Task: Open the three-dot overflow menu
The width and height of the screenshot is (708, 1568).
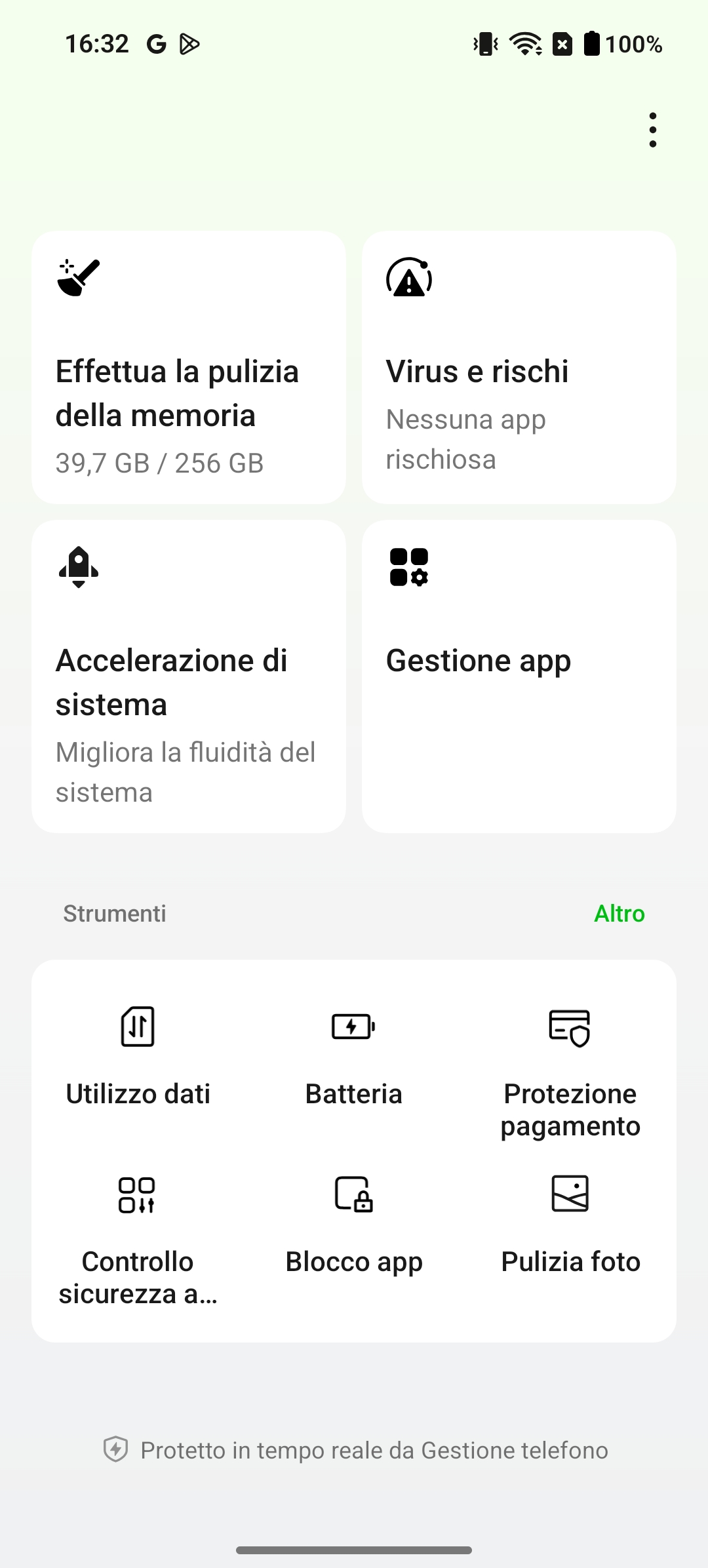Action: (652, 130)
